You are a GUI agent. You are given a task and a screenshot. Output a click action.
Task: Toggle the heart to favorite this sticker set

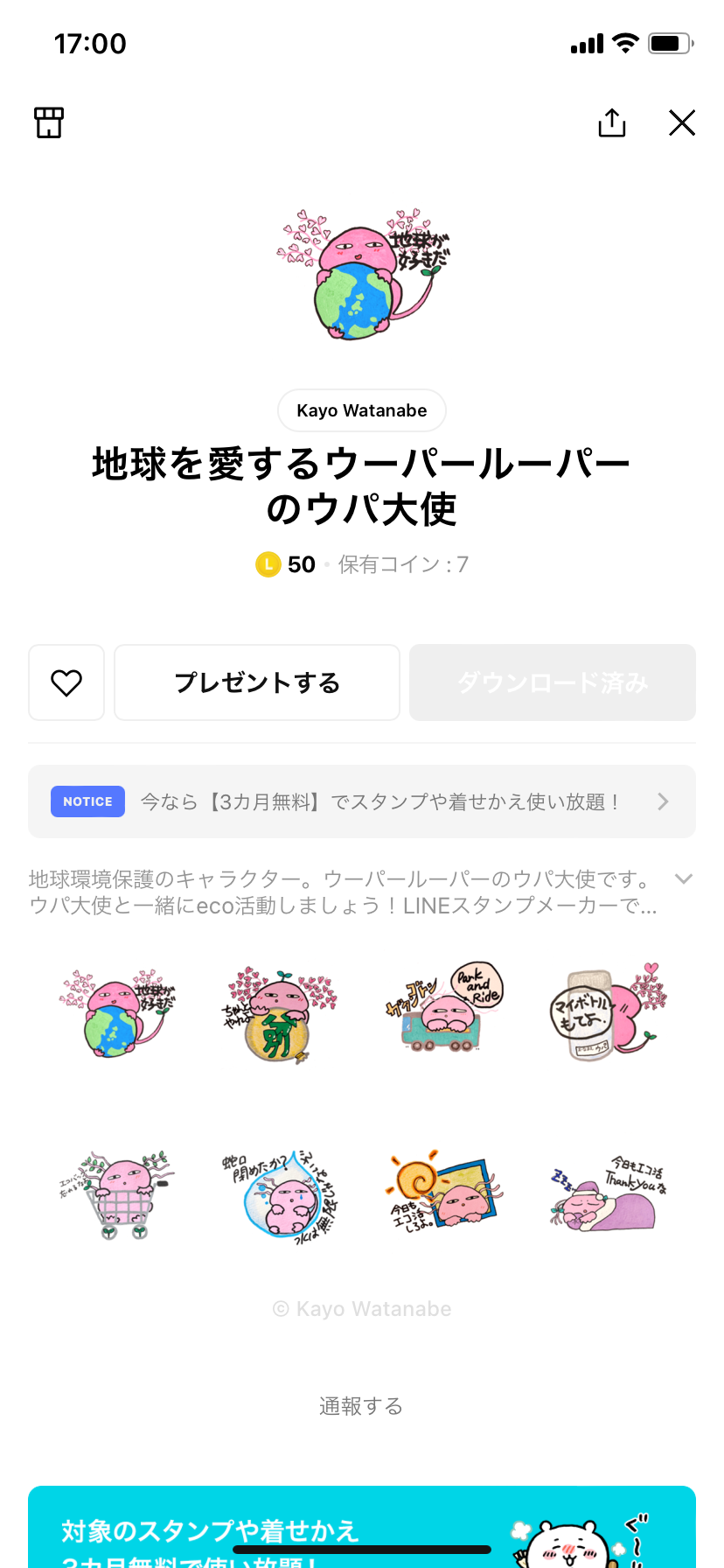coord(66,682)
